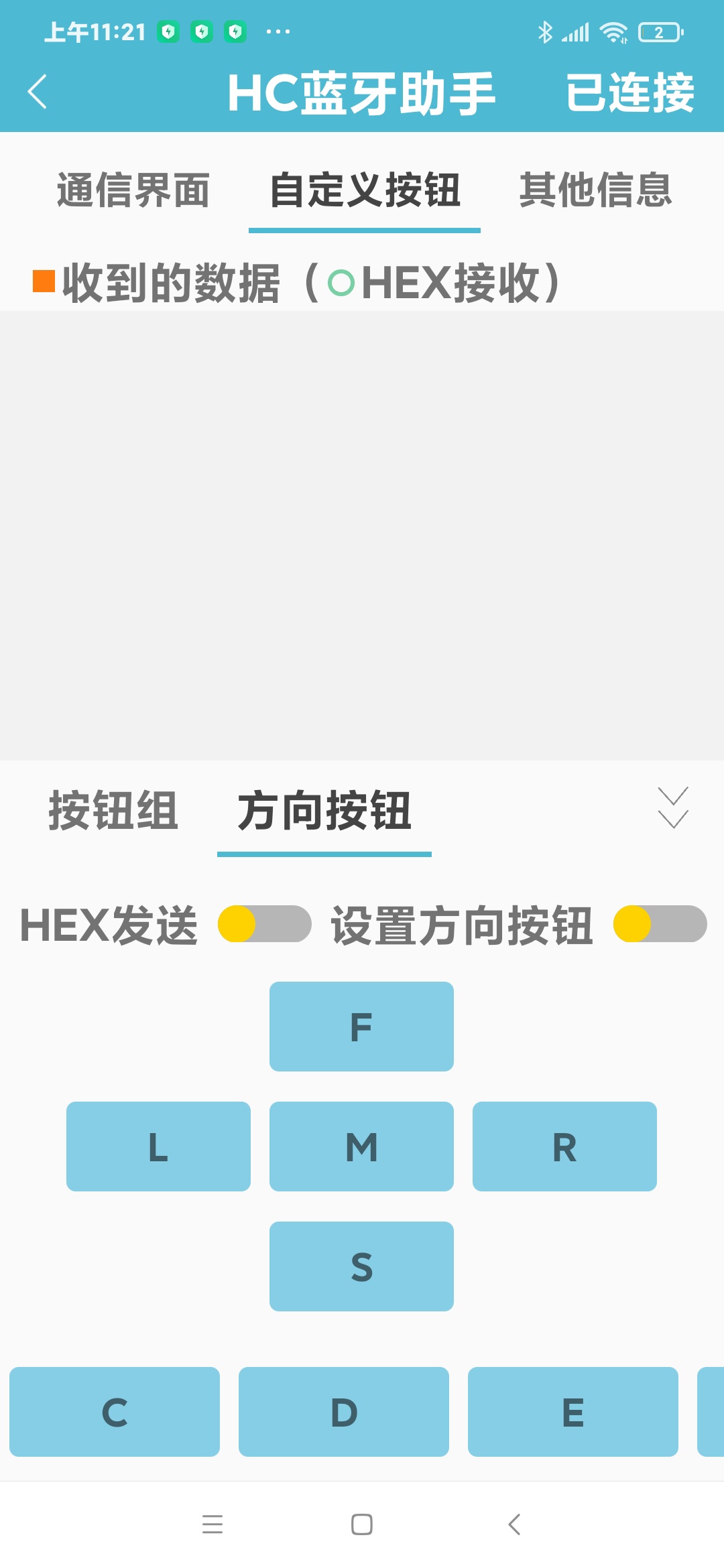Tap the C custom button
Image resolution: width=724 pixels, height=1568 pixels.
115,1412
